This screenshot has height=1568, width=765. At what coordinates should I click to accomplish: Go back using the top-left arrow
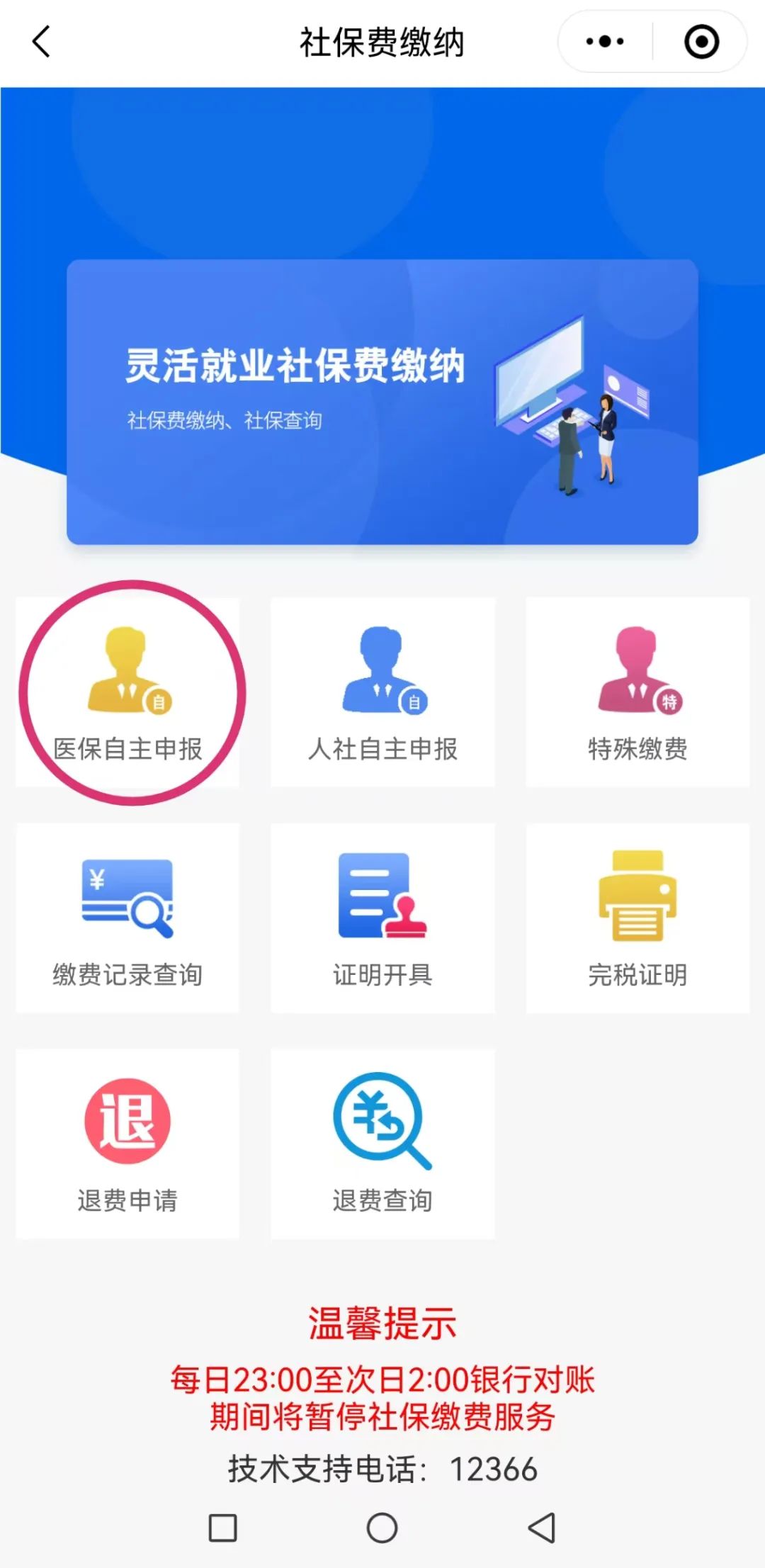[x=42, y=42]
